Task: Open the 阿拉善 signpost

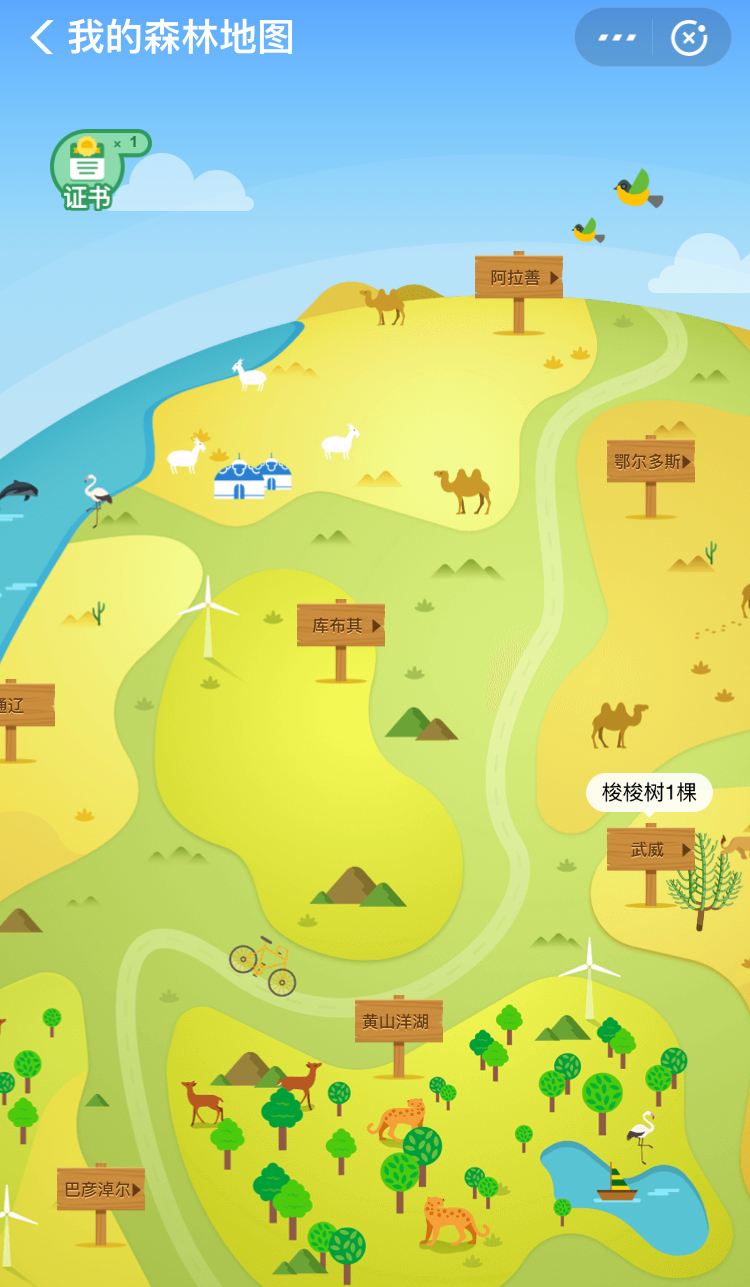Action: (518, 278)
